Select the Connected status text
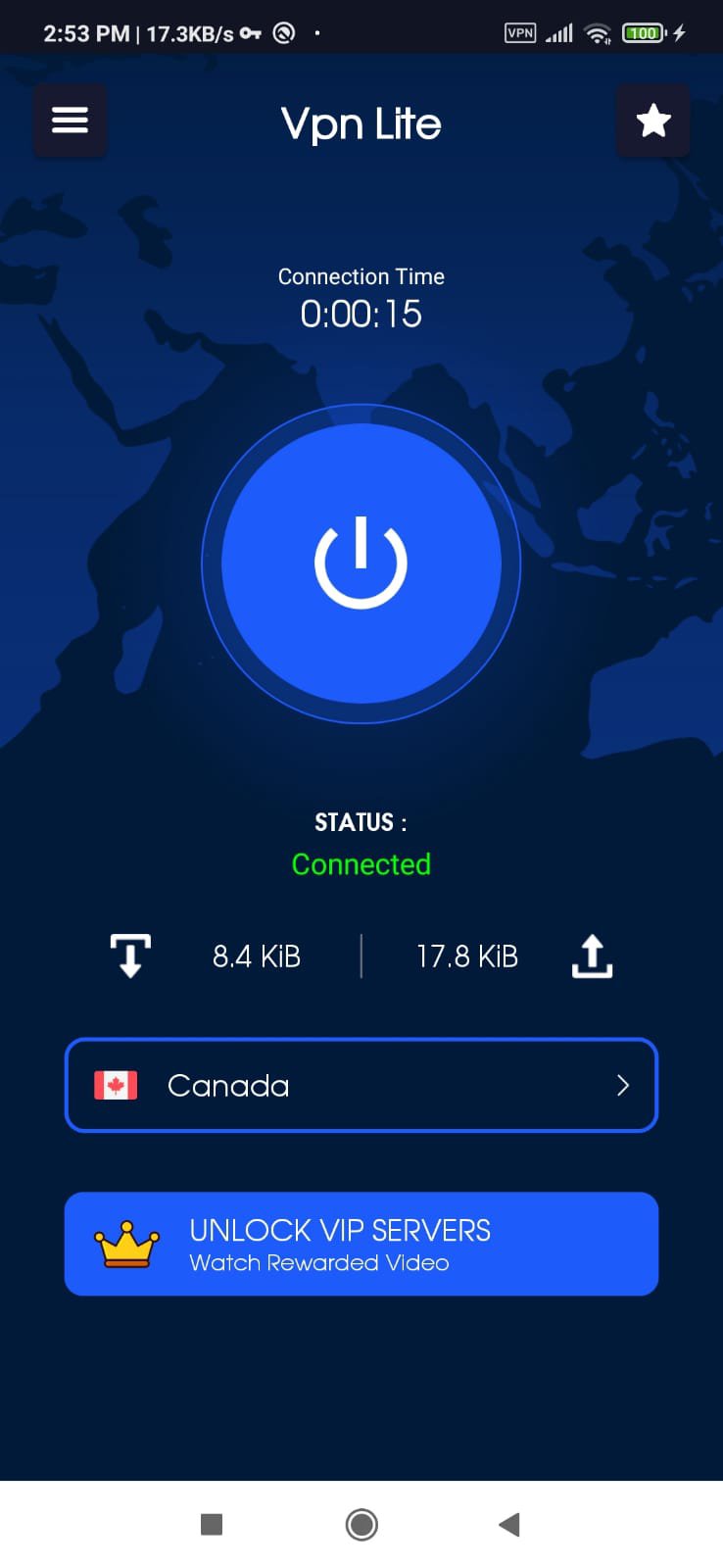 pos(361,863)
